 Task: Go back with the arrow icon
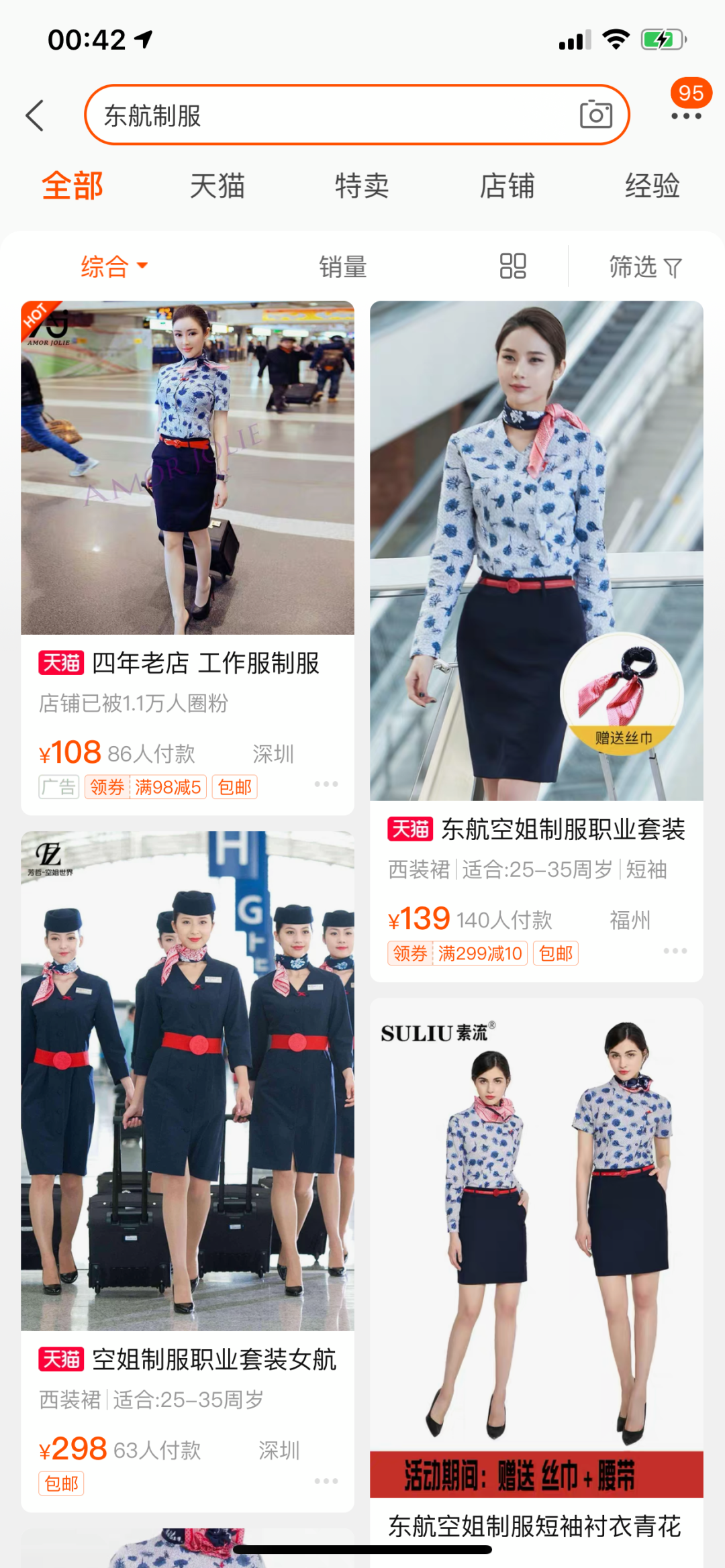[35, 116]
